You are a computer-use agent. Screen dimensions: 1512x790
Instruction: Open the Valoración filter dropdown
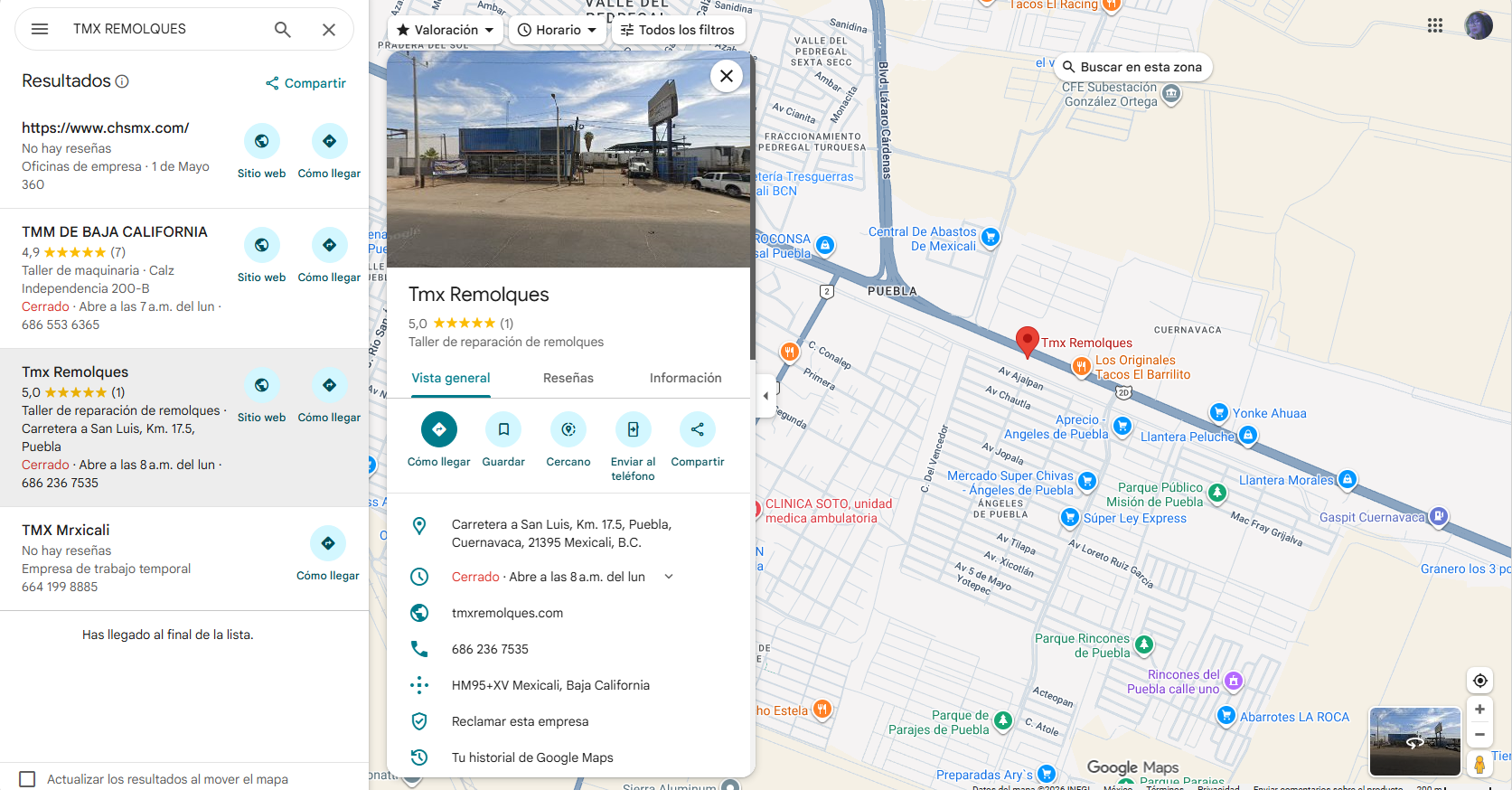446,30
